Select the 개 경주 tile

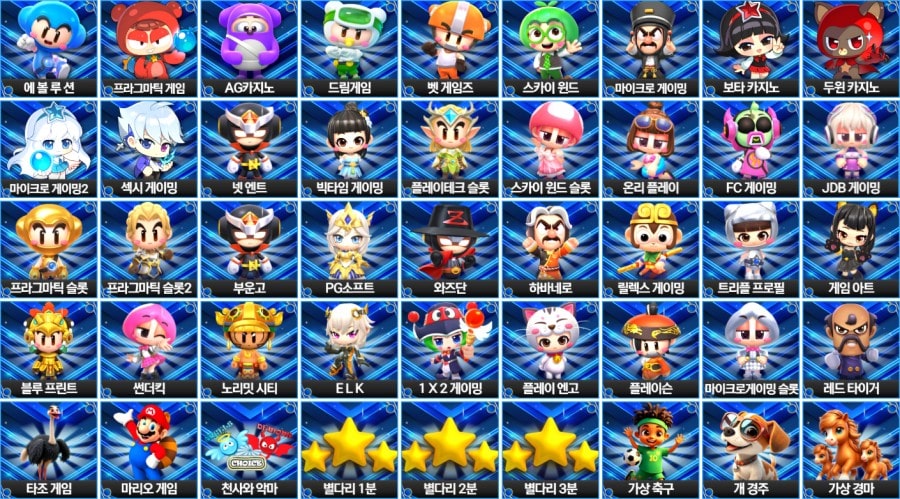coord(750,448)
